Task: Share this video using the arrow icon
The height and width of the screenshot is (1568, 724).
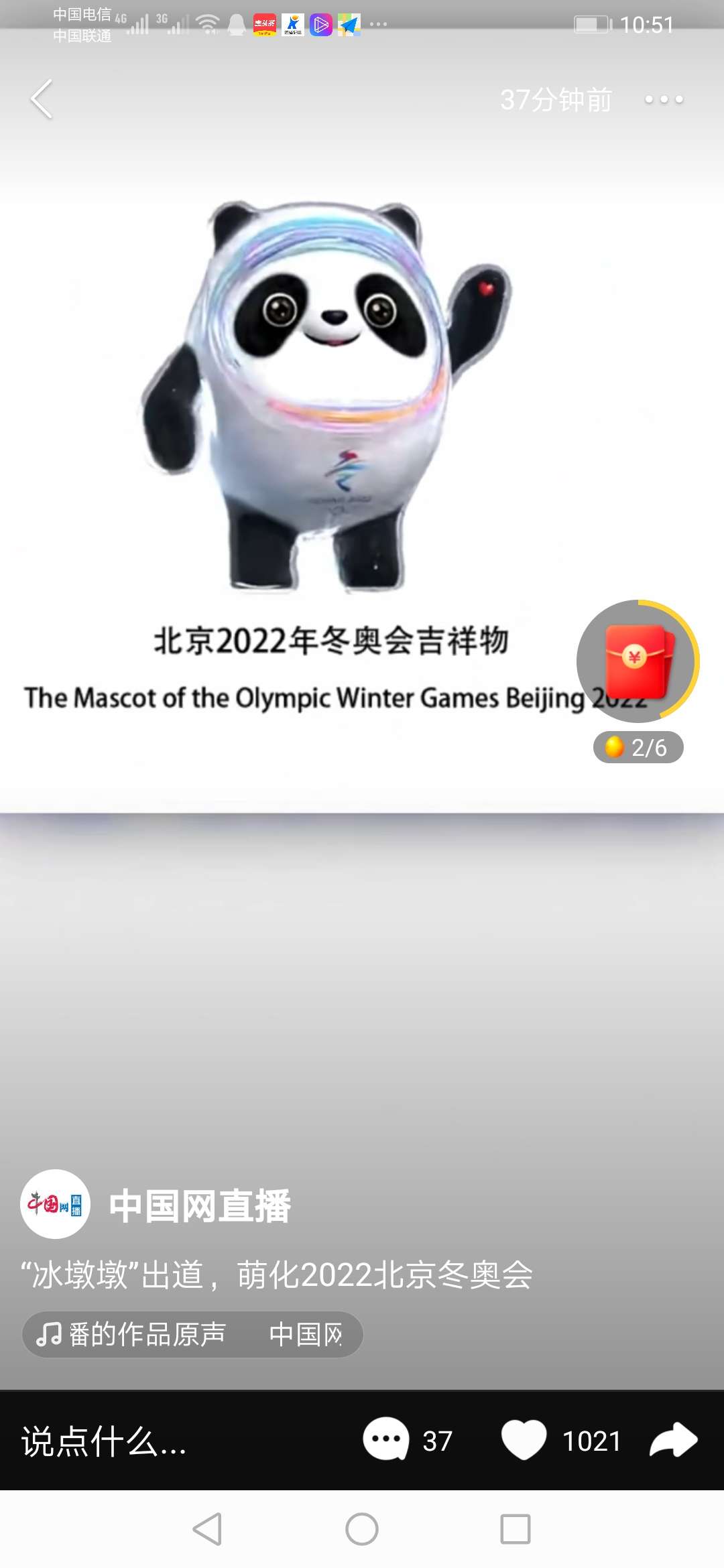Action: (674, 1440)
